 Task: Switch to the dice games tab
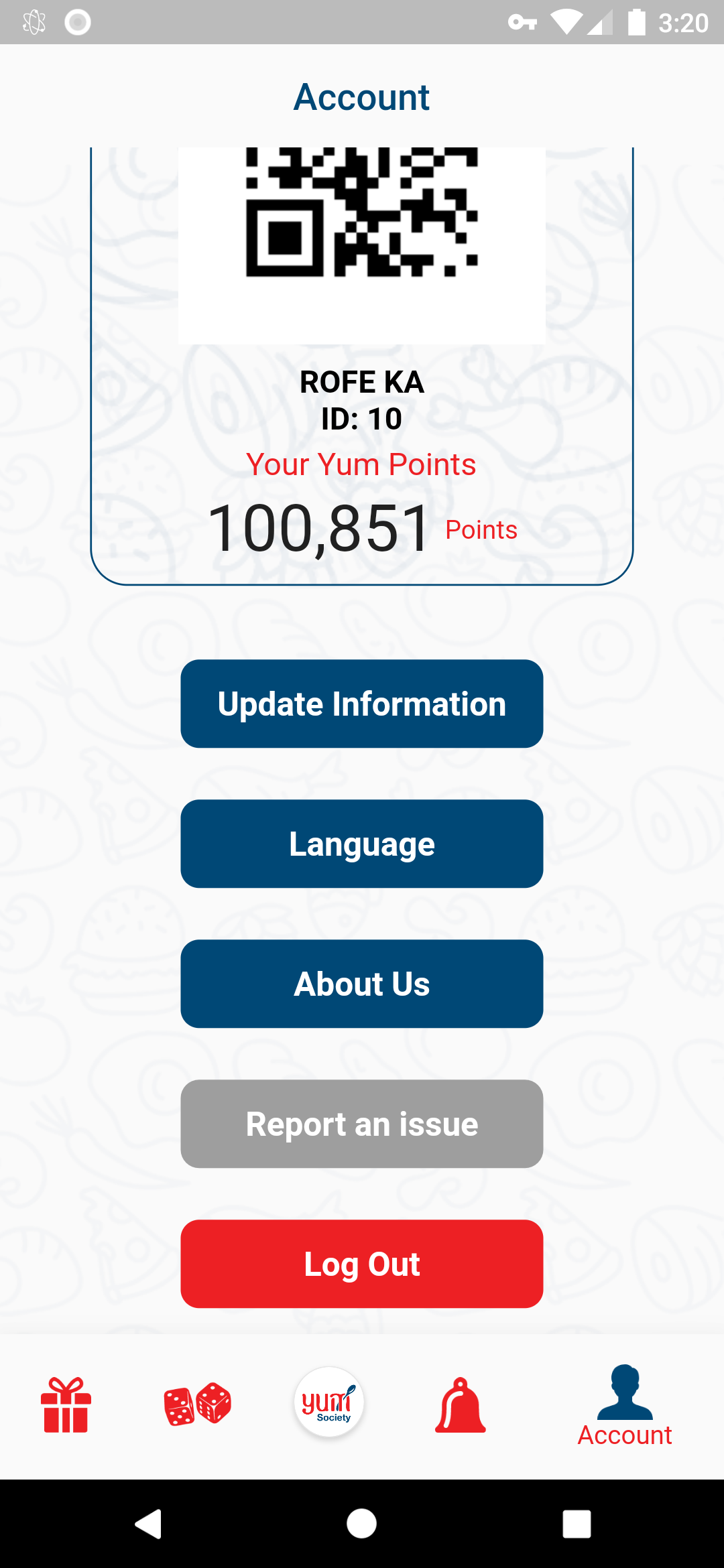tap(198, 1404)
